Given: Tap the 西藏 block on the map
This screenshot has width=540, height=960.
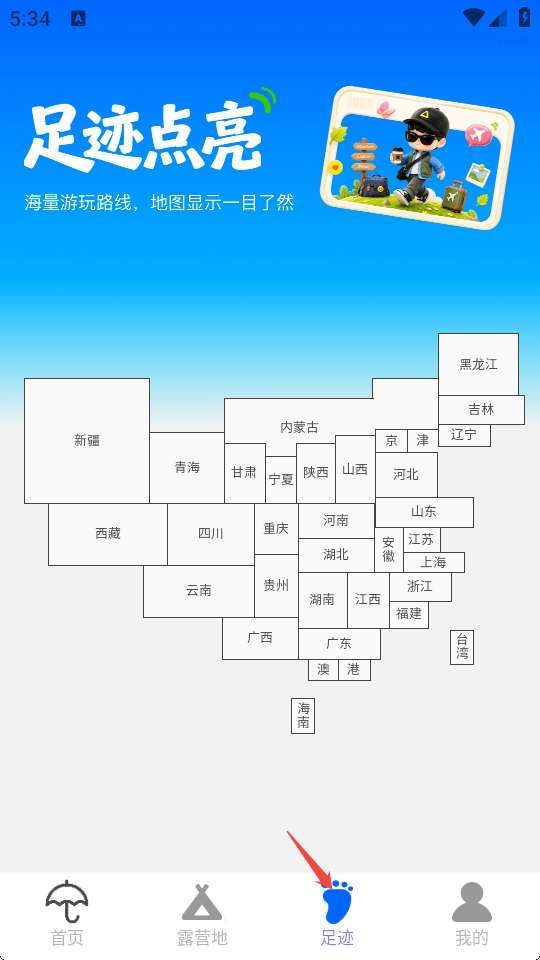Looking at the screenshot, I should [x=108, y=534].
